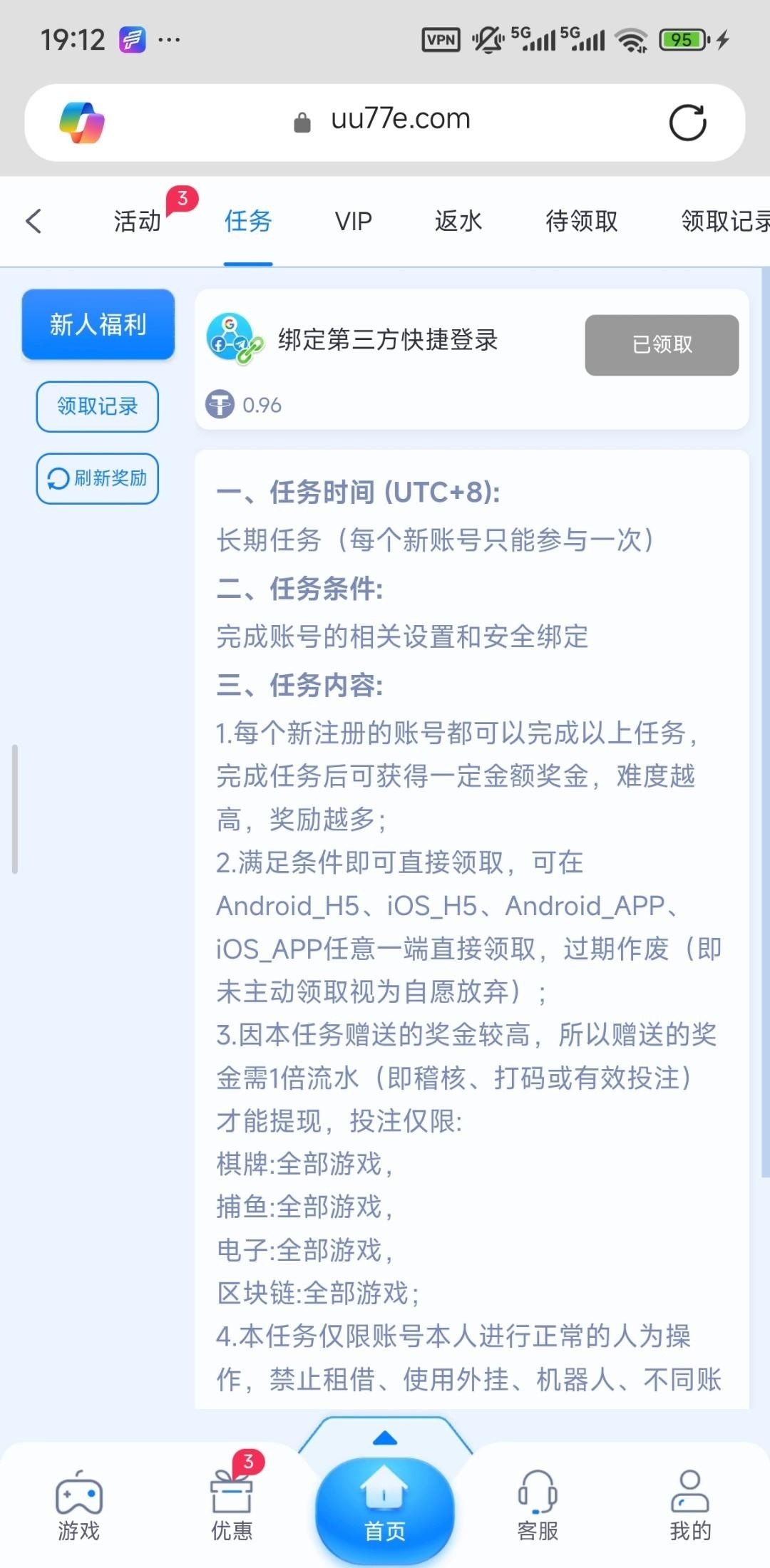Switch to the 活动 tab
This screenshot has height=1568, width=770.
point(138,221)
